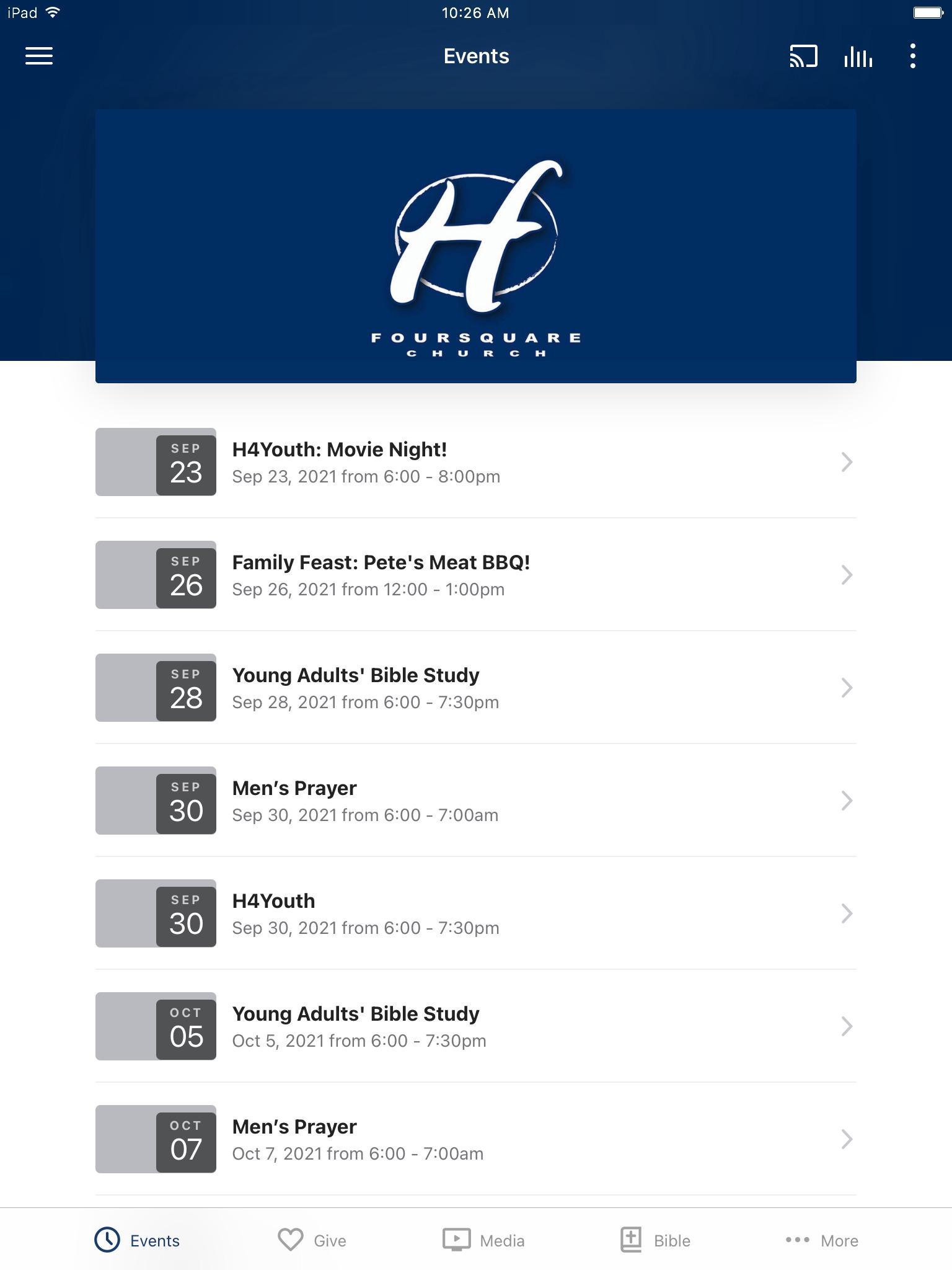Tap the cast screen icon

(x=803, y=56)
